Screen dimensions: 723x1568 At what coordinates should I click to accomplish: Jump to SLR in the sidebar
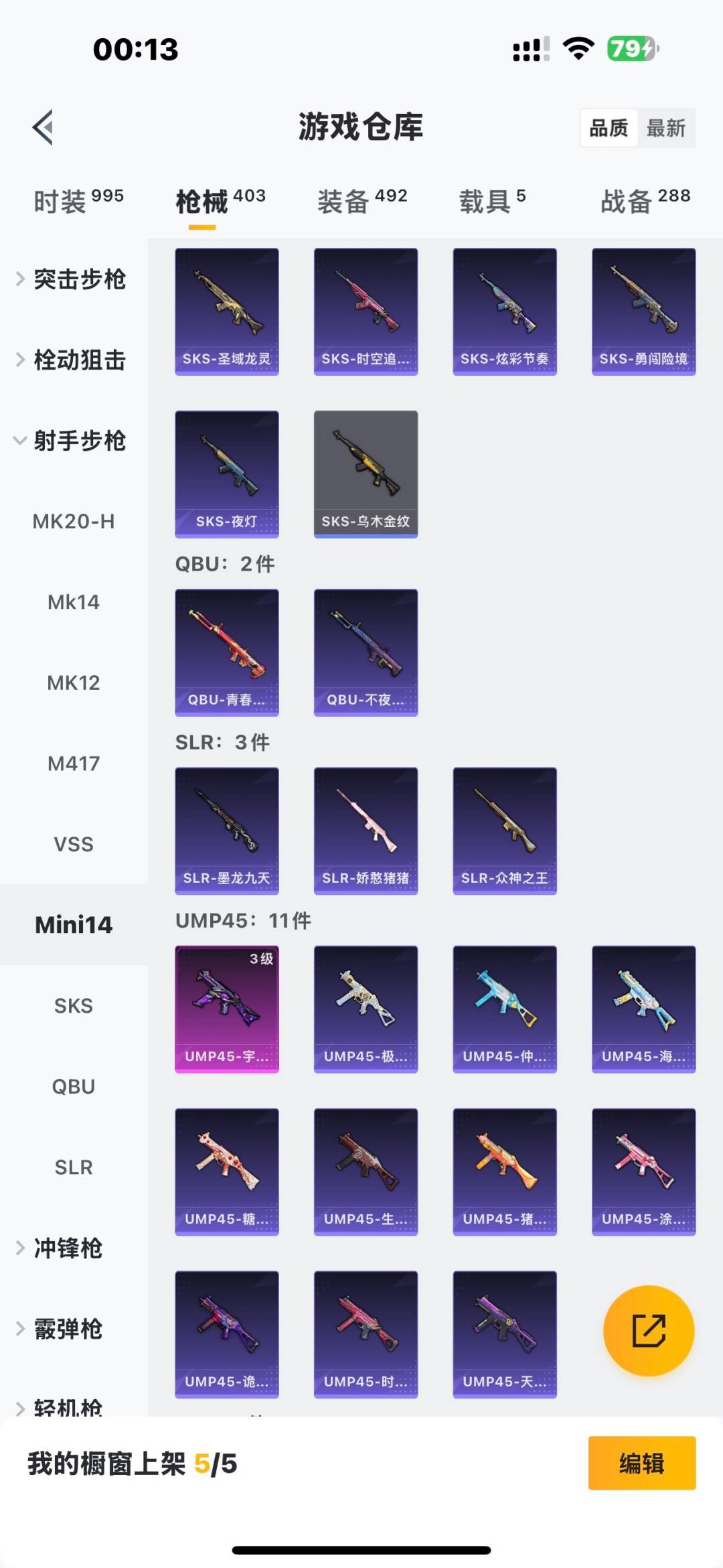tap(74, 1167)
